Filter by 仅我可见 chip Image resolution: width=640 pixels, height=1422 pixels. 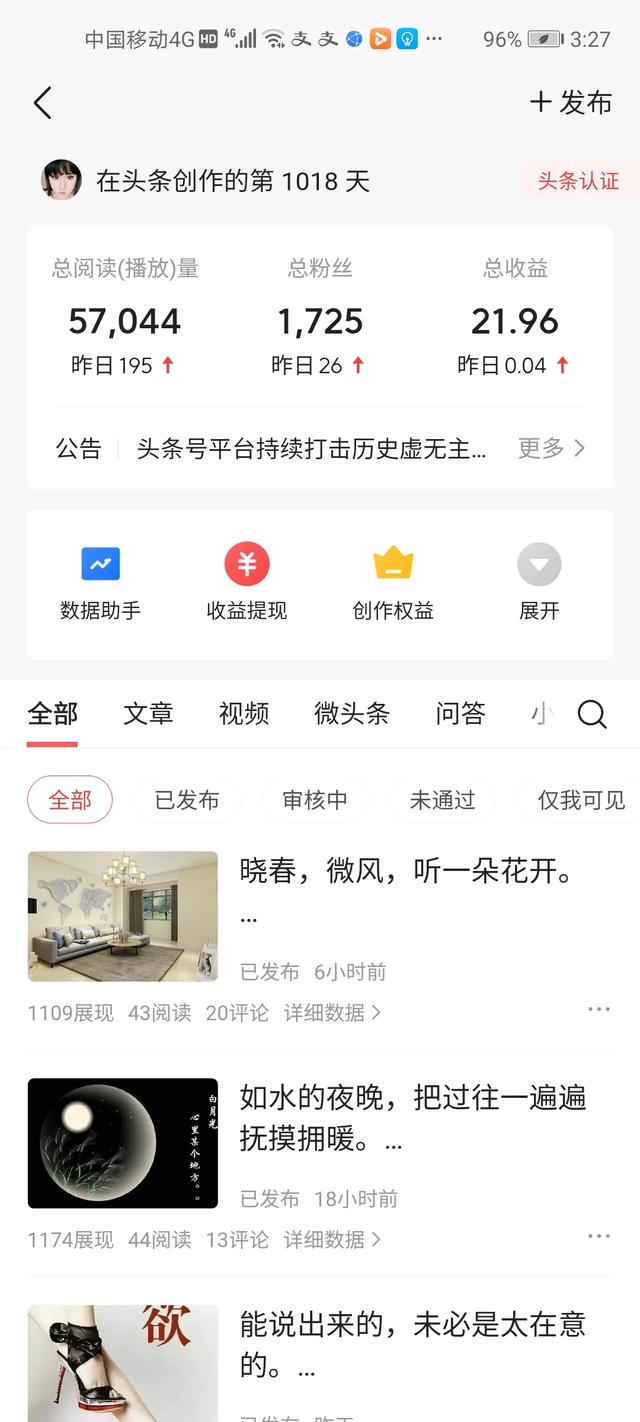[580, 800]
